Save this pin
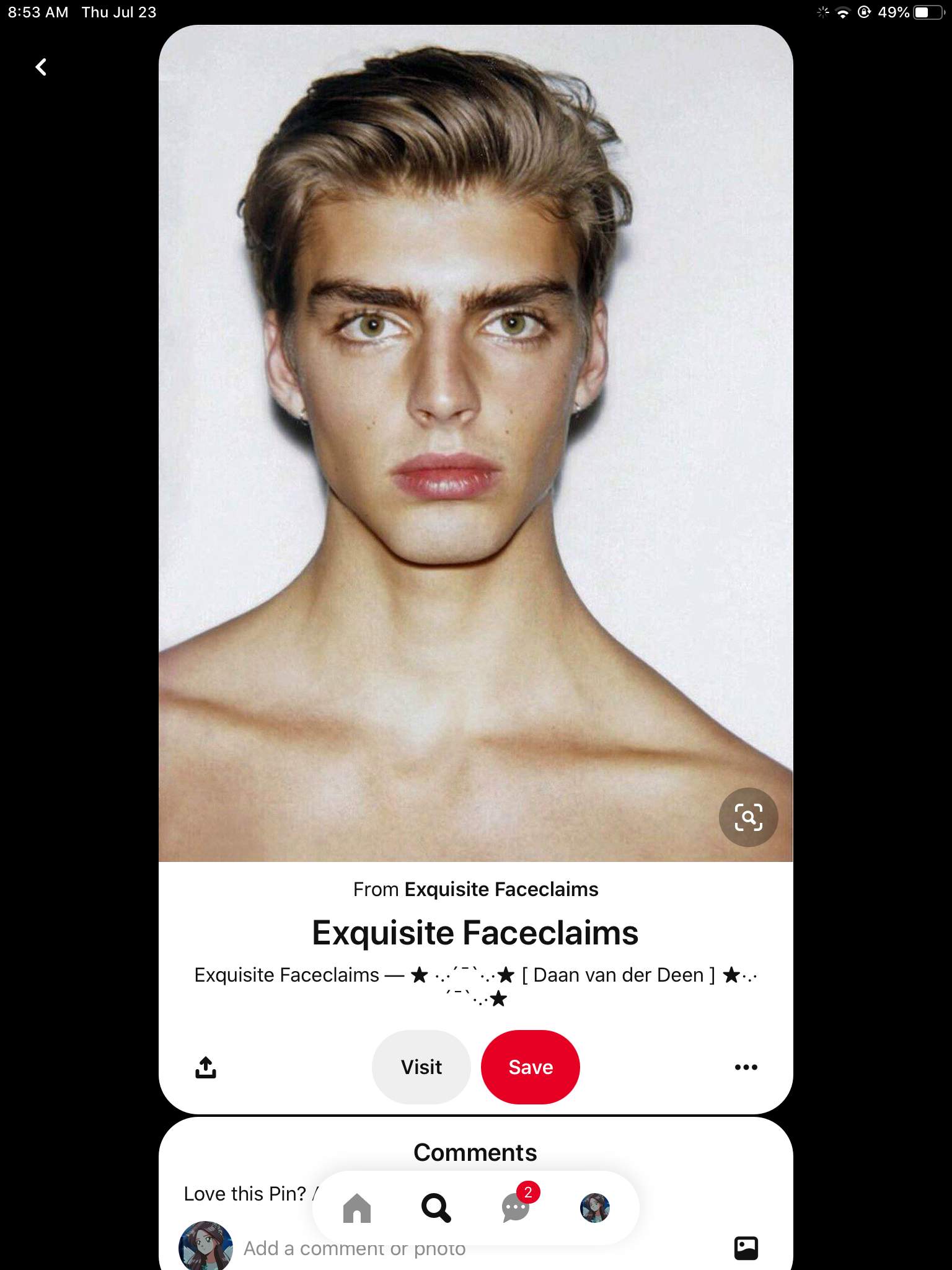952x1270 pixels. (531, 1067)
